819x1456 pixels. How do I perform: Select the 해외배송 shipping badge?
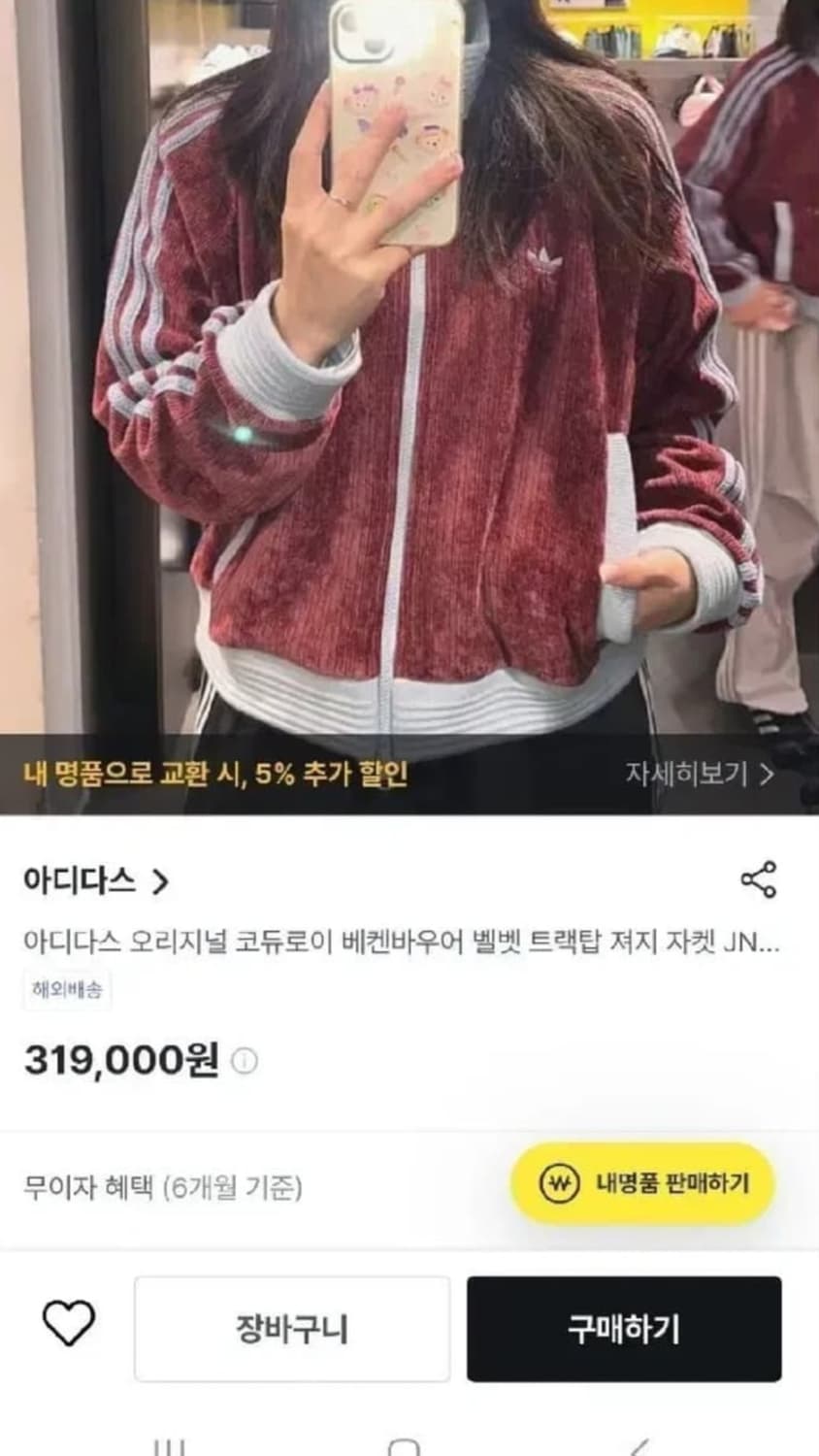point(68,990)
